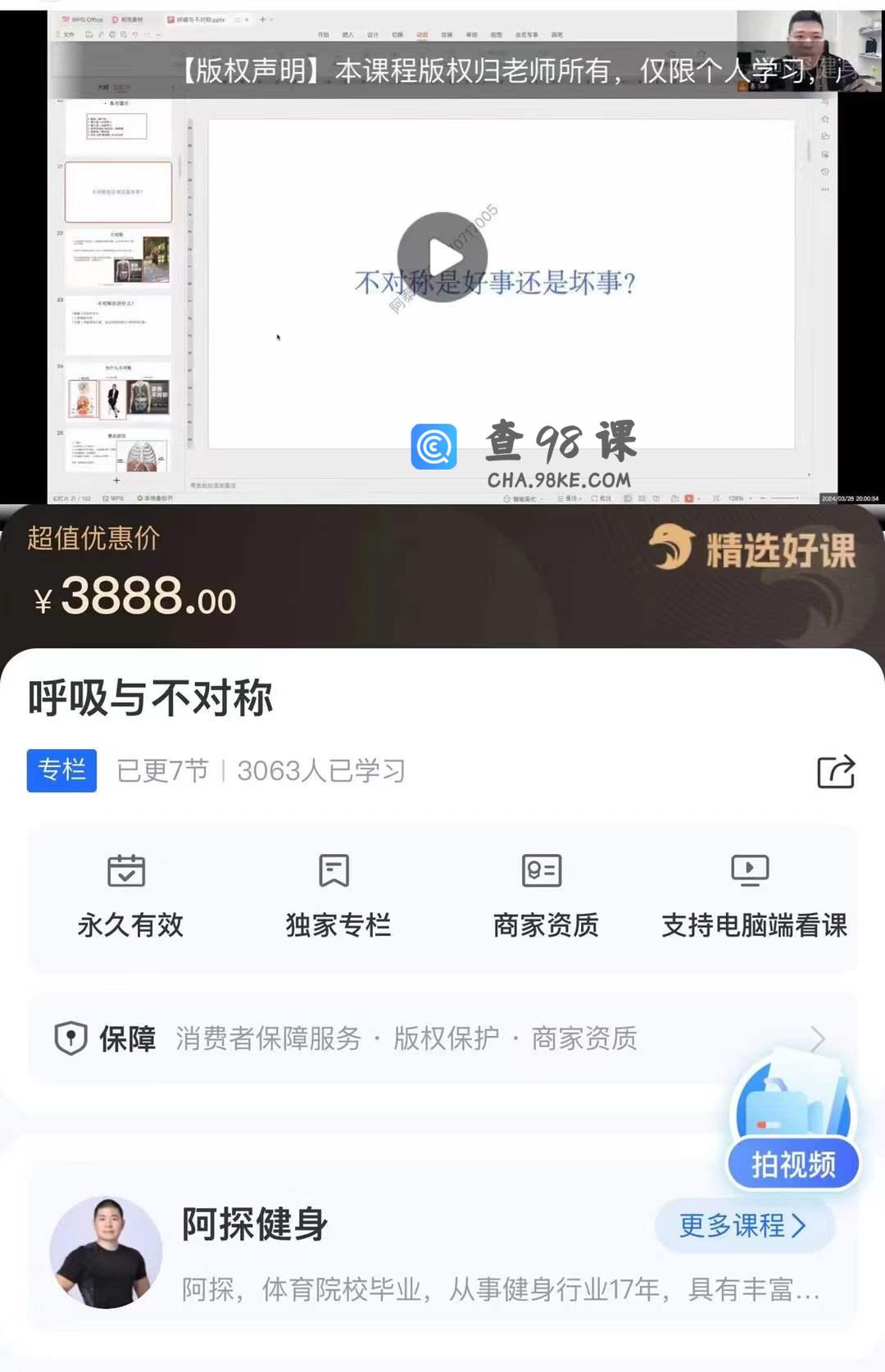Open 阿探健身 instructor profile avatar
Image resolution: width=885 pixels, height=1372 pixels.
coord(106,1252)
